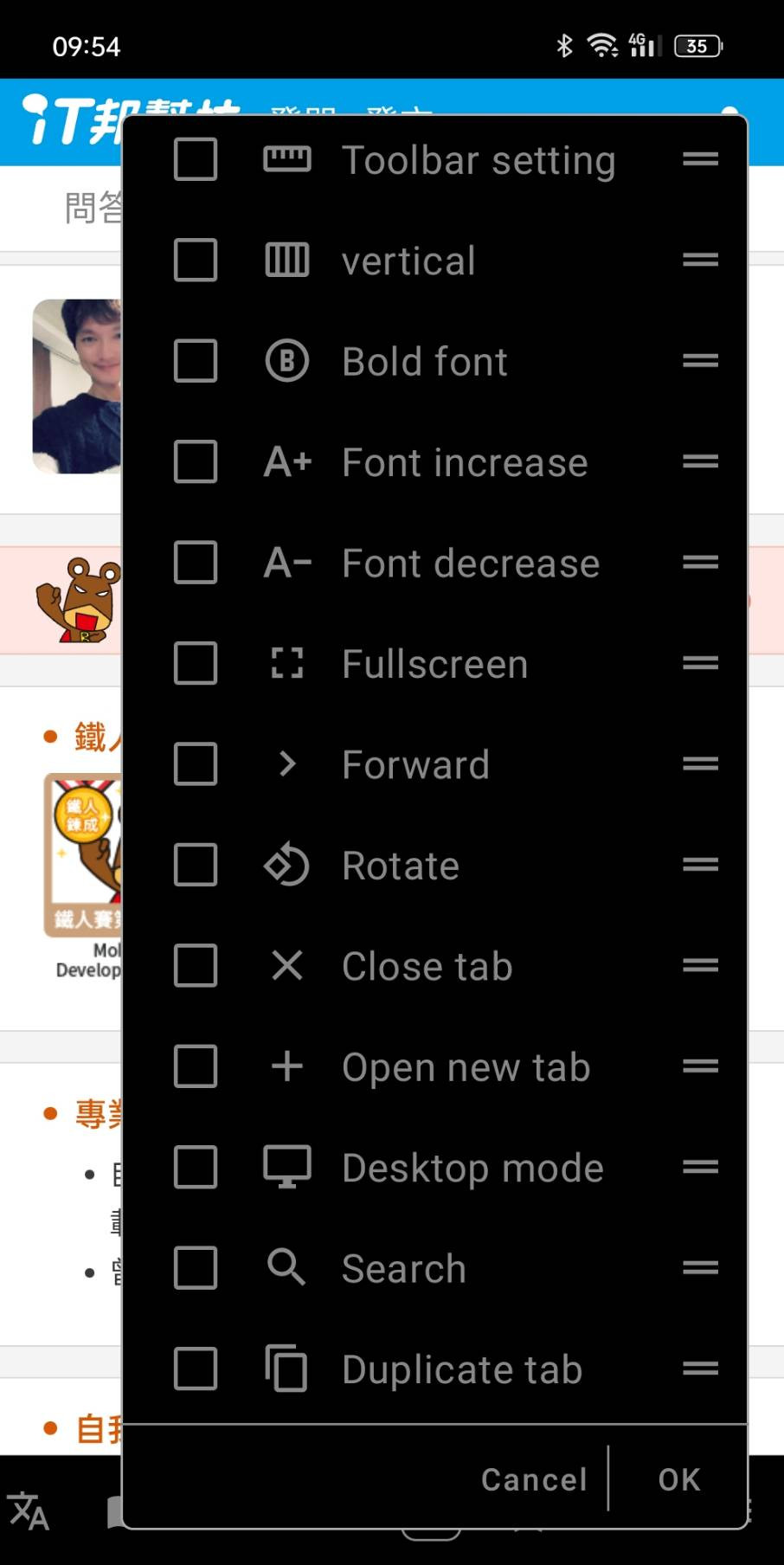Check the Close tab option
This screenshot has height=1565, width=784.
[196, 965]
